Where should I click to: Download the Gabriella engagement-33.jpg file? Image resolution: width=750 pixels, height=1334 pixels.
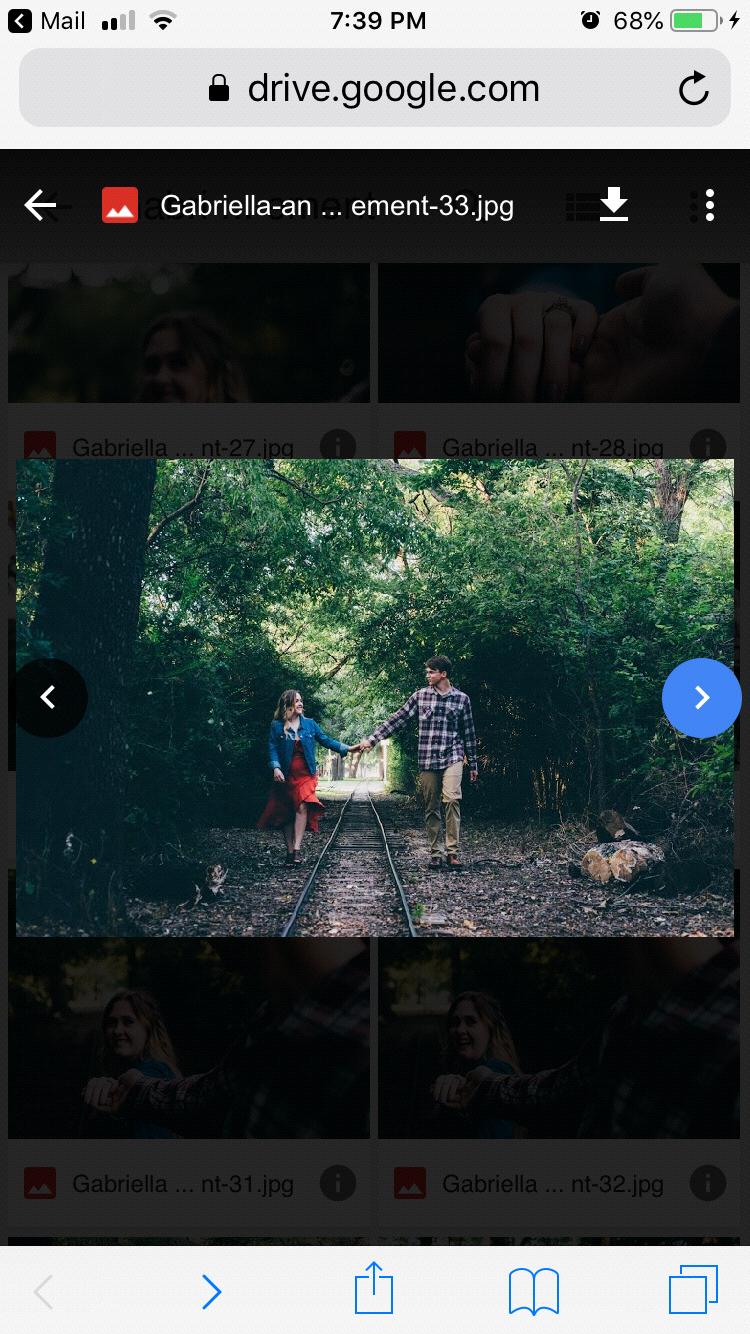tap(613, 206)
